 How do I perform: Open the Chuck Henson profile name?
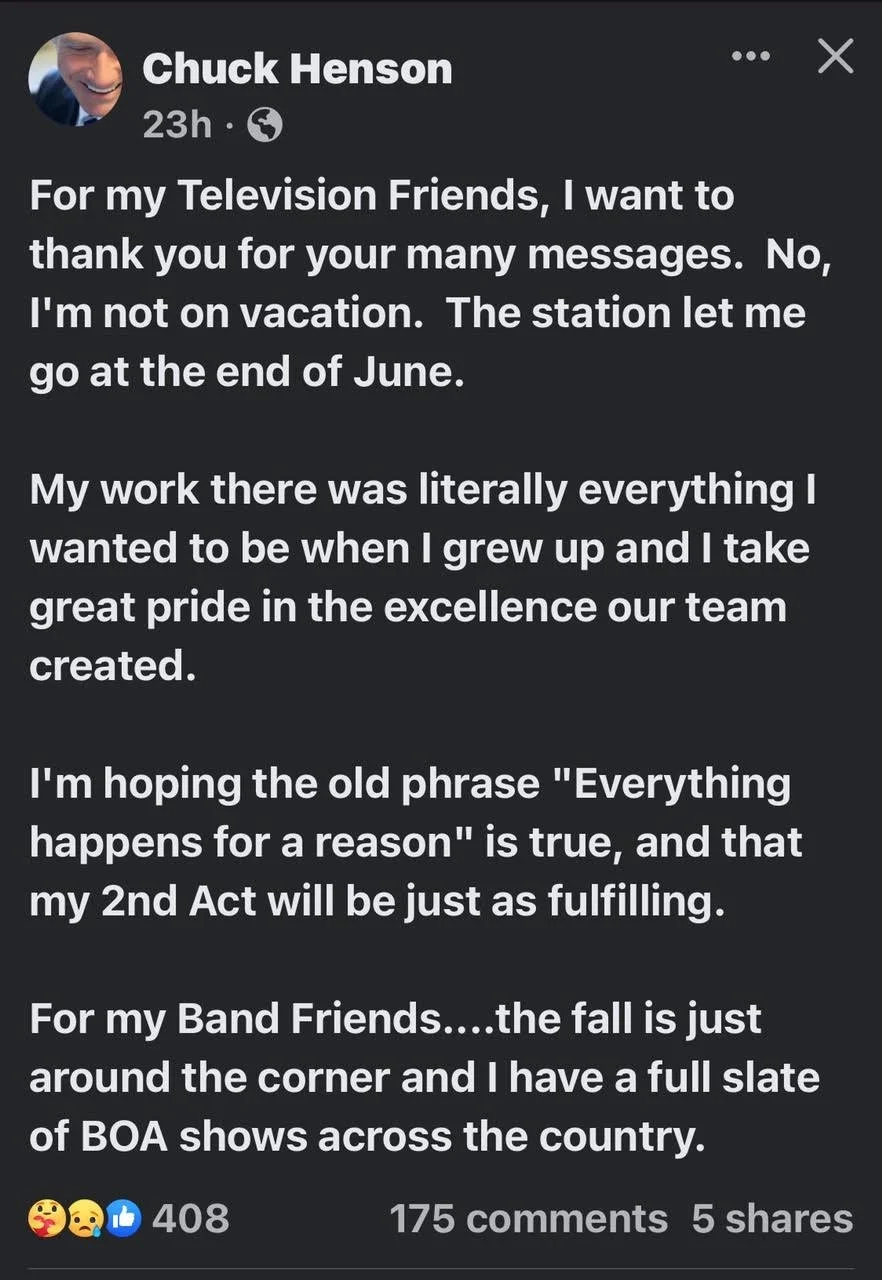[297, 69]
